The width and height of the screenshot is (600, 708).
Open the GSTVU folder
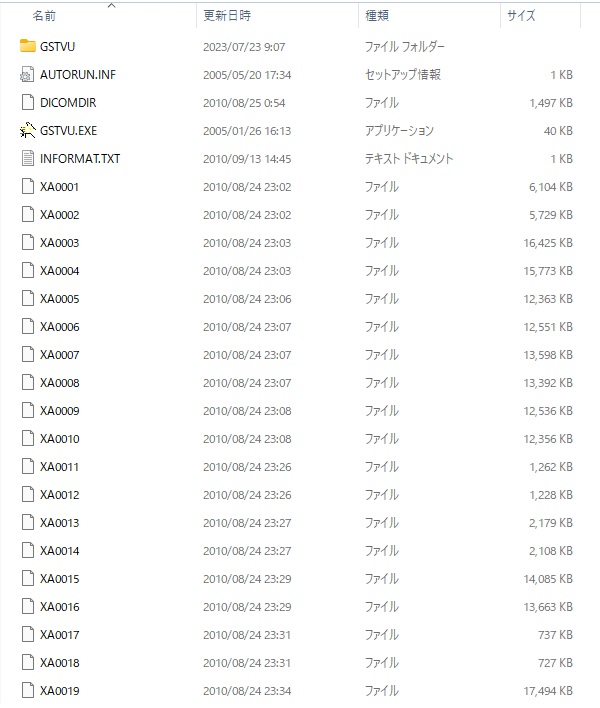(58, 47)
